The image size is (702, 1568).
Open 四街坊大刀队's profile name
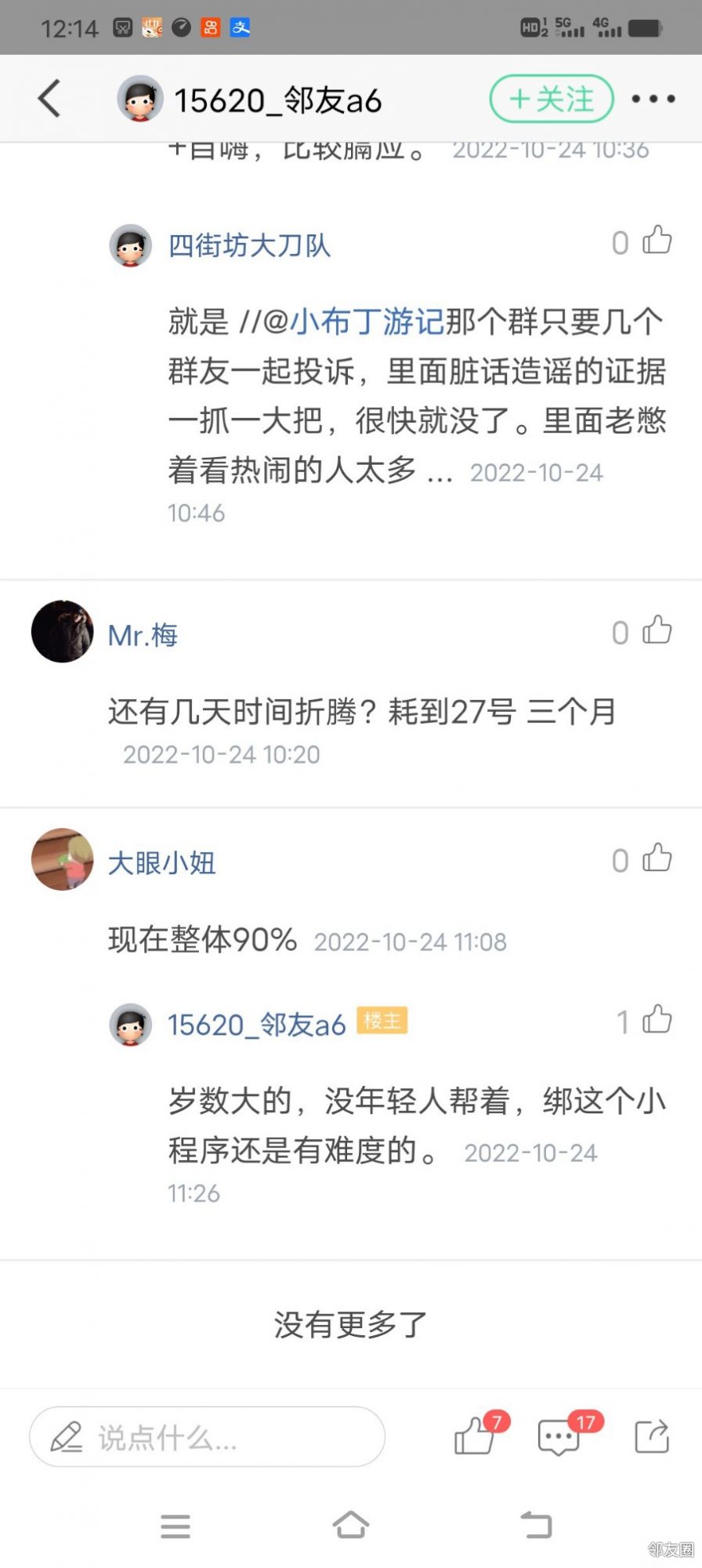pos(249,245)
